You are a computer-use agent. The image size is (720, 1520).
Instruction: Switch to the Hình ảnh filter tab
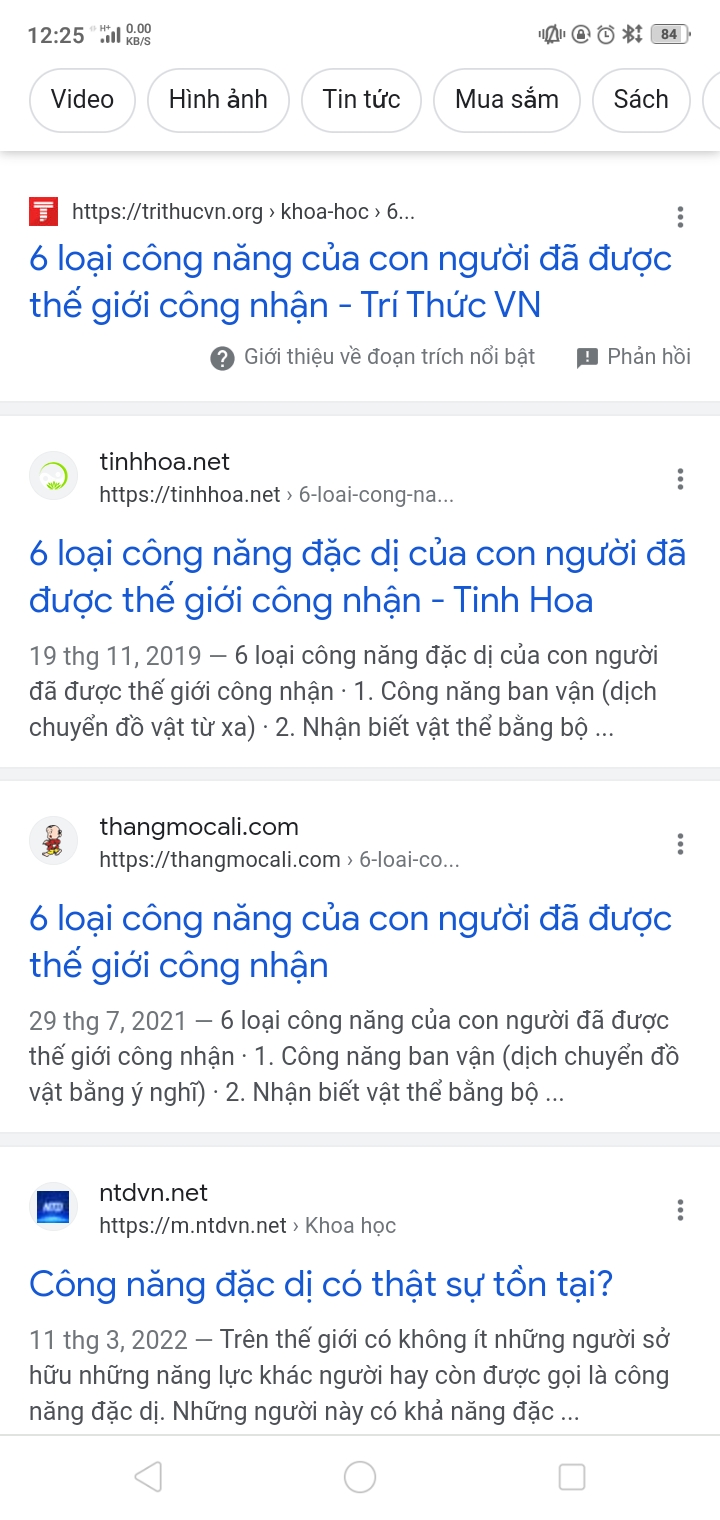[217, 100]
